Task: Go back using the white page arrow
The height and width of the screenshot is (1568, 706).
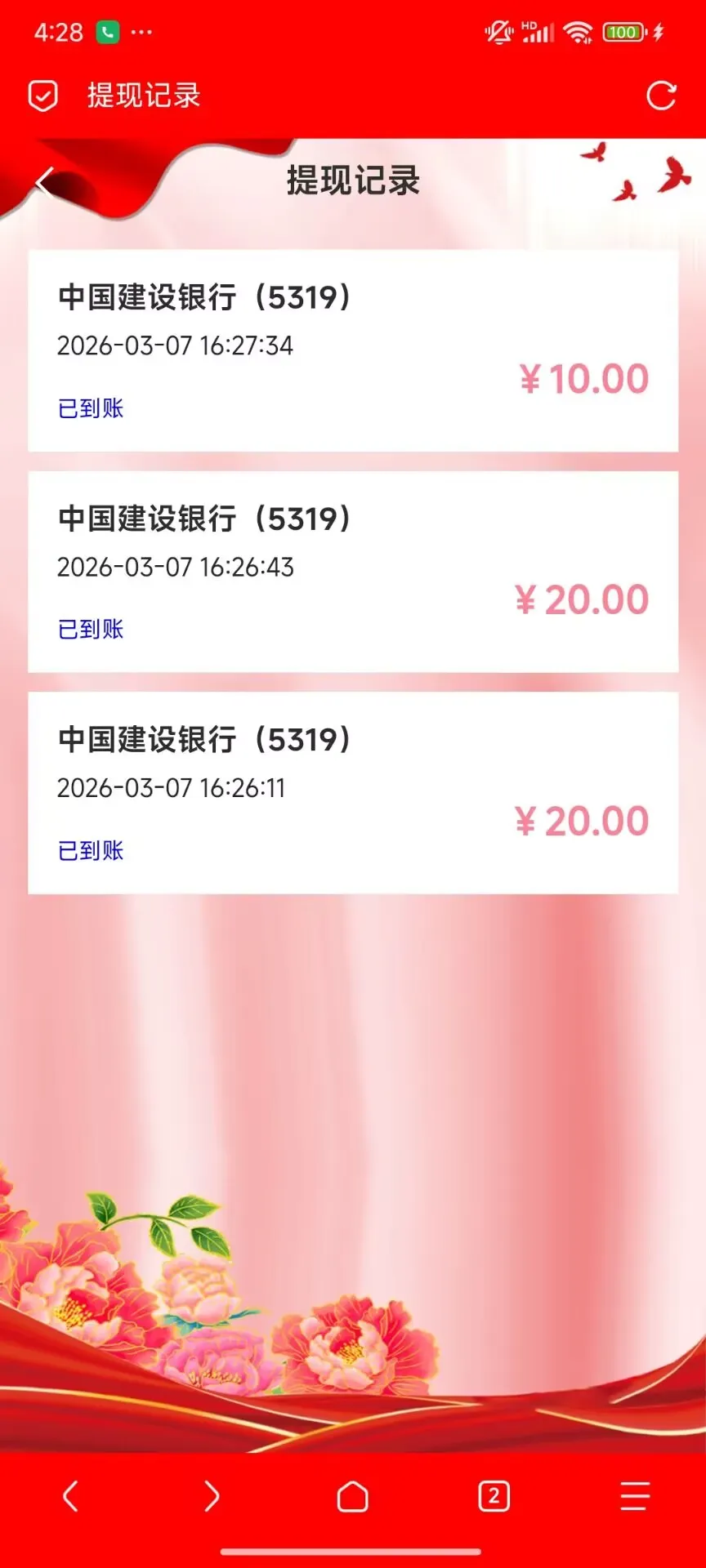Action: coord(45,182)
